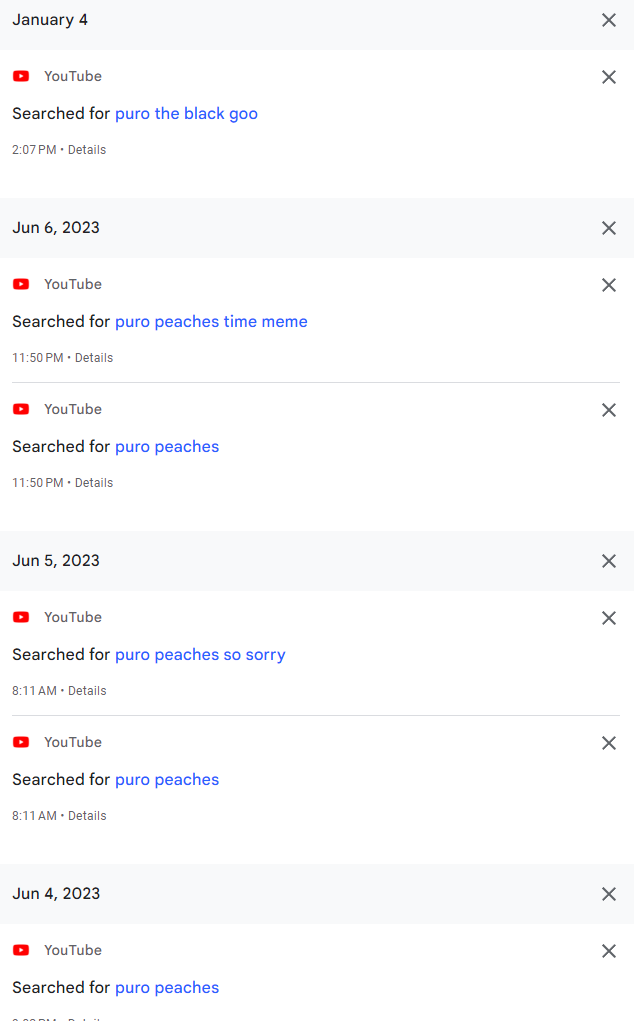The image size is (634, 1021).
Task: Delete all activity from Jun 5, 2023
Action: coord(609,561)
